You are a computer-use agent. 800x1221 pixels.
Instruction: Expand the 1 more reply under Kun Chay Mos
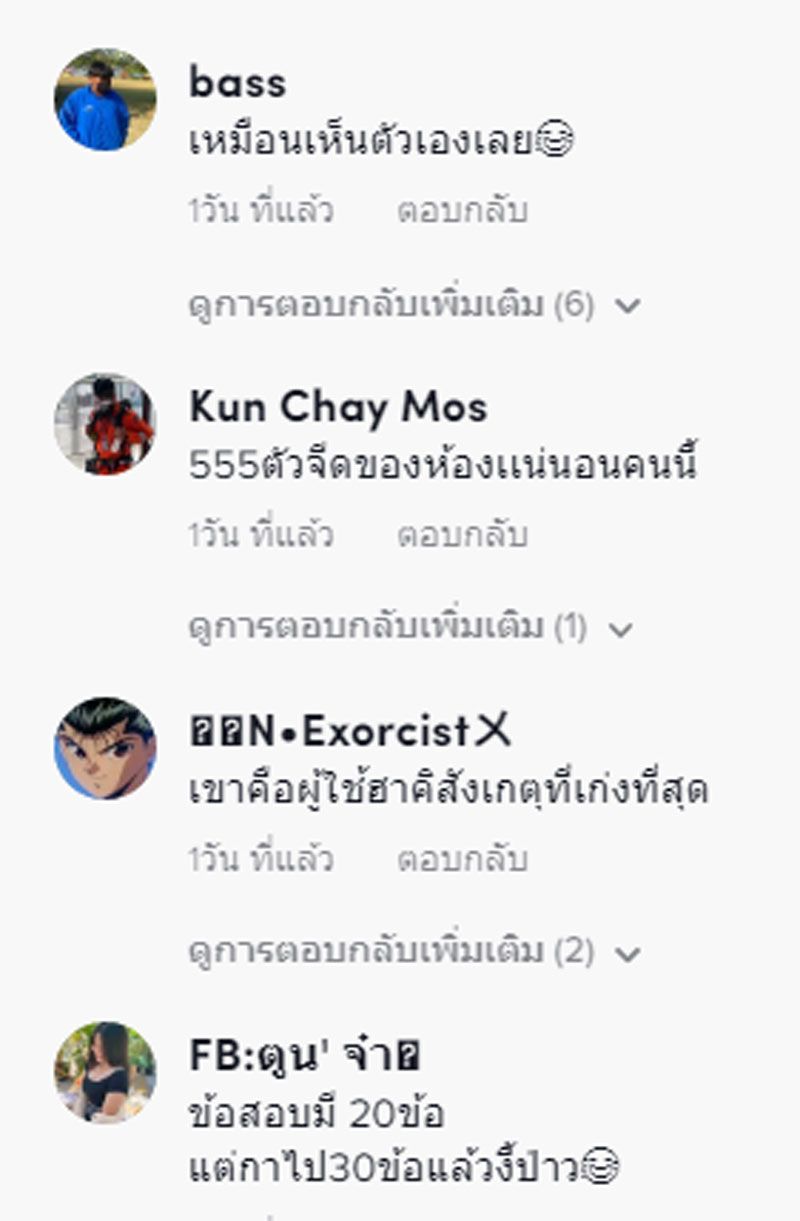point(409,628)
